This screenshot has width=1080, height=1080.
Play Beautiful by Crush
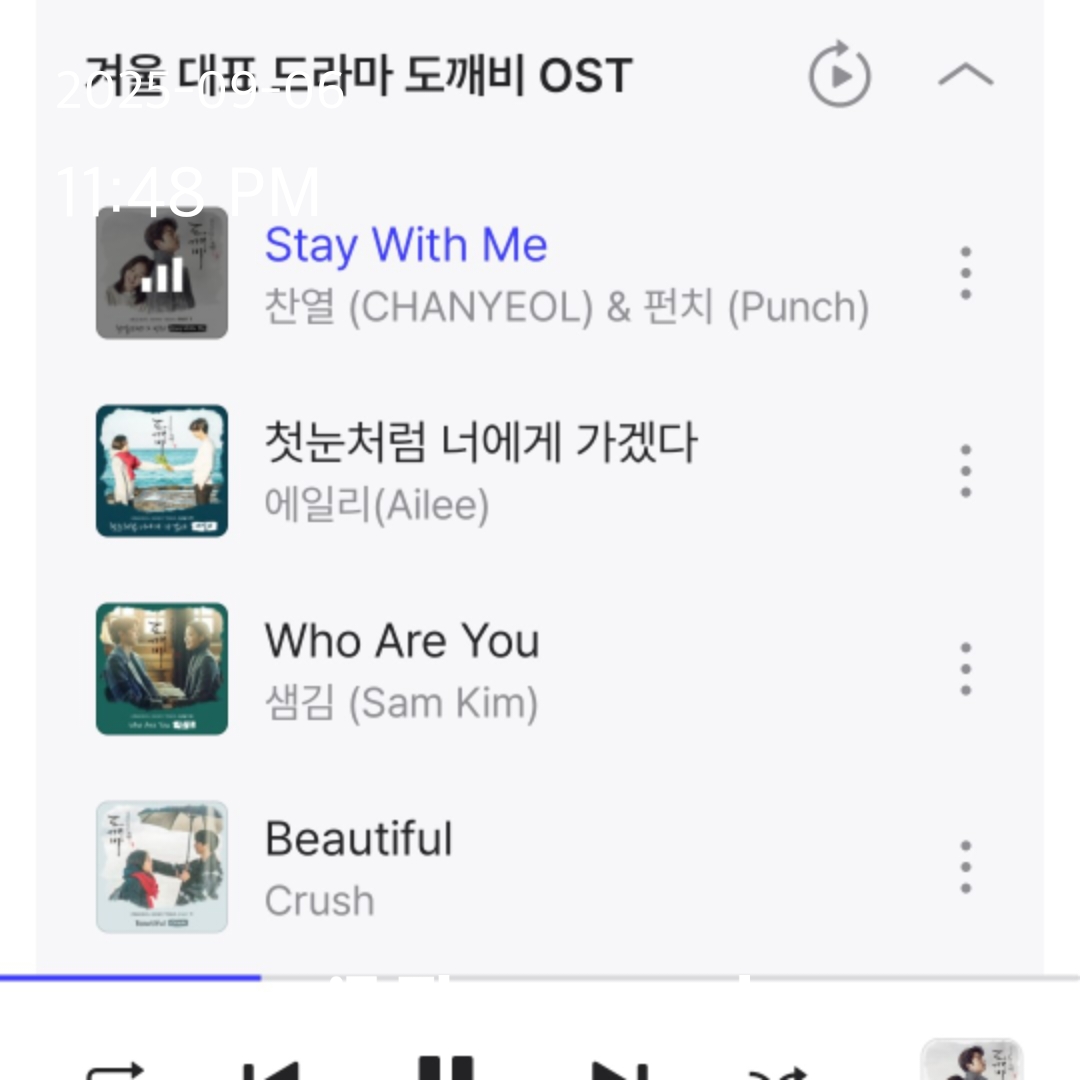[x=358, y=839]
